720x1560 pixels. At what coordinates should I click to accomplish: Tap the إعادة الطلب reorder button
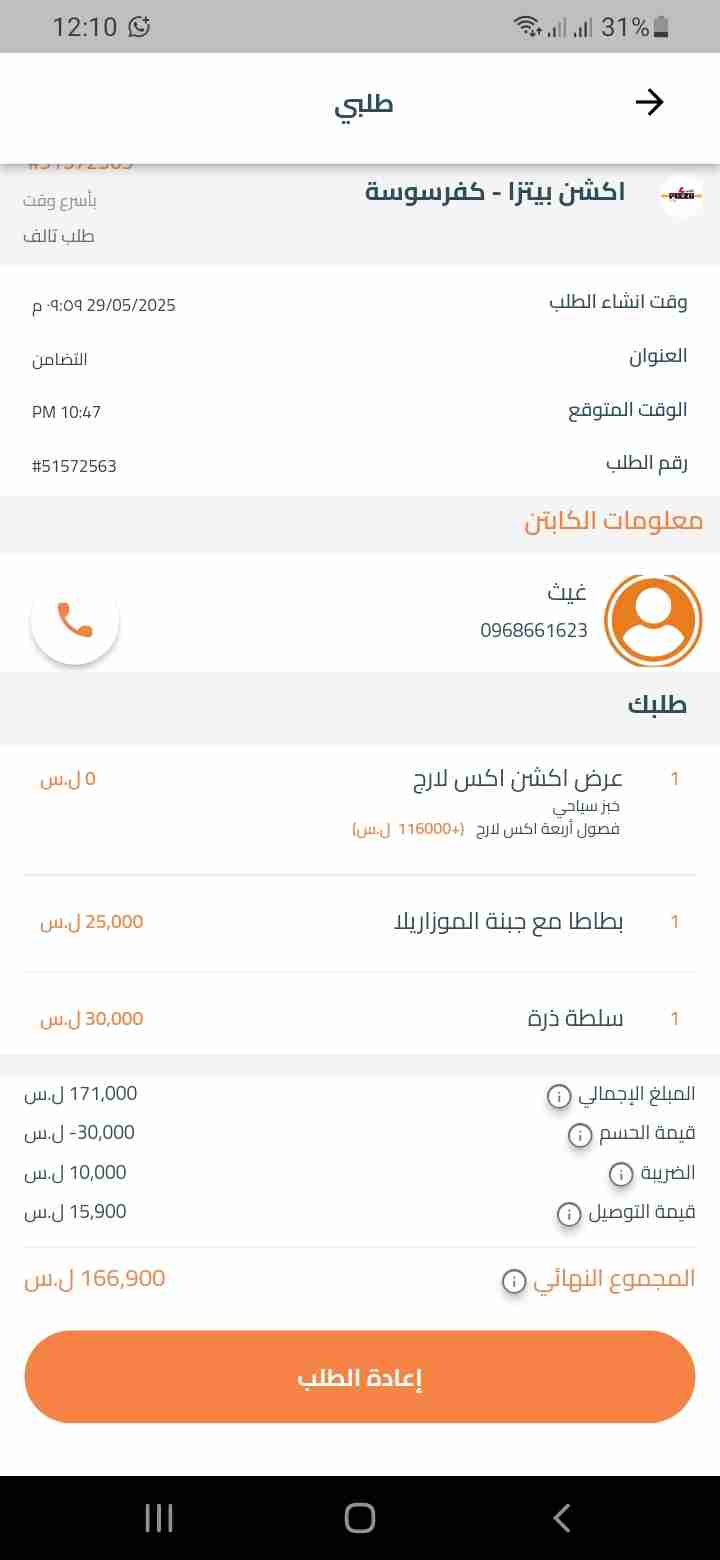point(360,1377)
